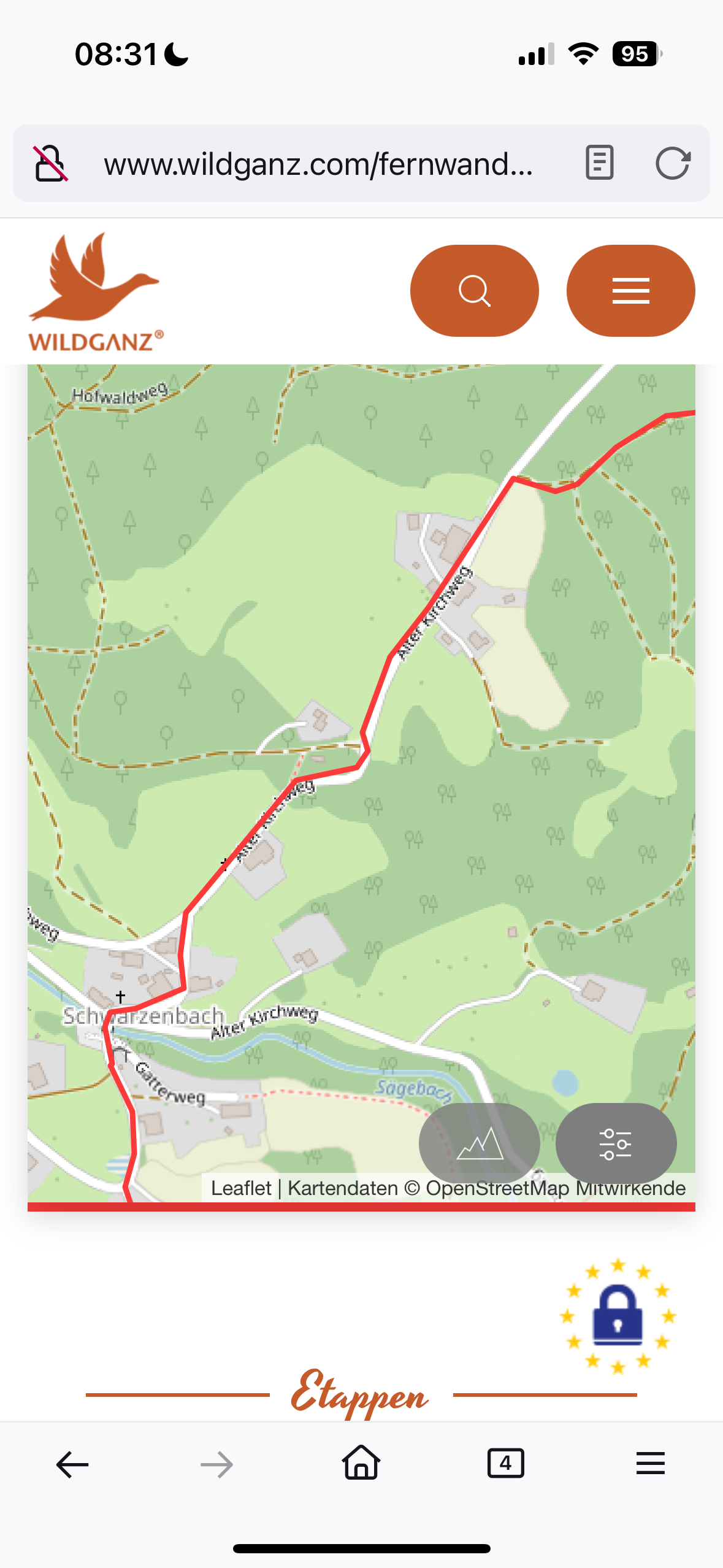
Task: Tap the Wildganz logo to go home
Action: (x=96, y=292)
